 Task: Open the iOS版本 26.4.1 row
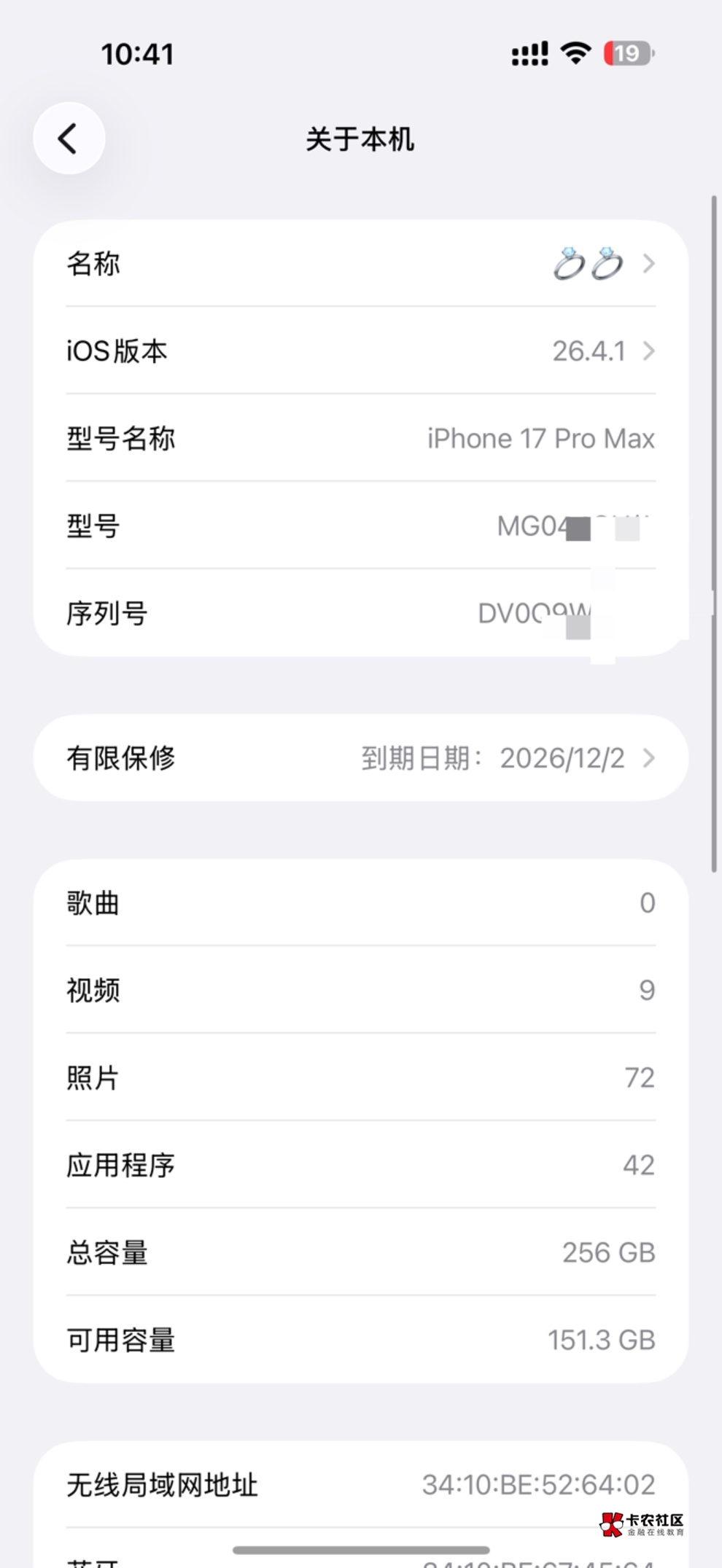[360, 351]
